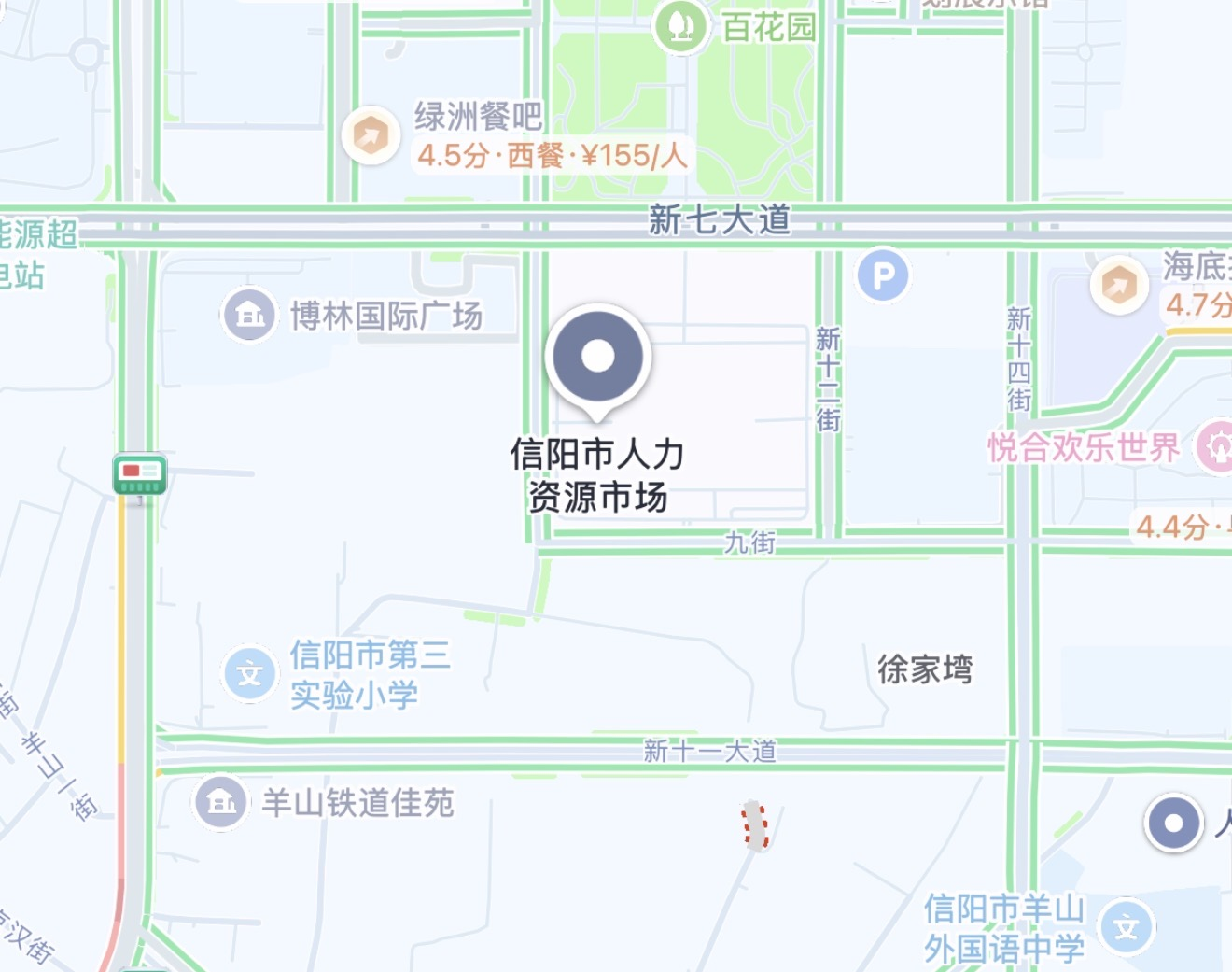Open the 海底捞 restaurant marker
Viewport: 1232px width, 972px height.
pyautogui.click(x=1118, y=285)
